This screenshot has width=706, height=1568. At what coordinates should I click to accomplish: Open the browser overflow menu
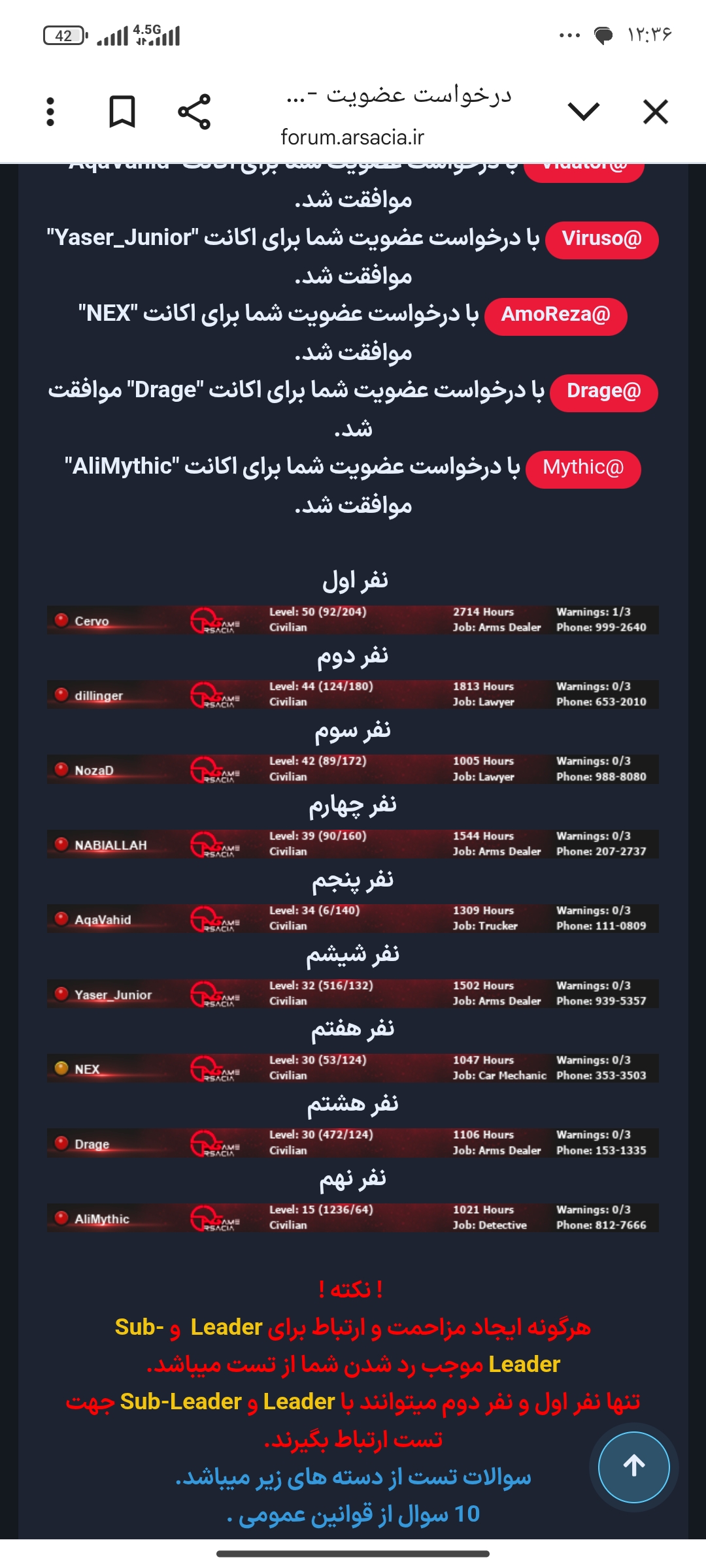(x=50, y=112)
